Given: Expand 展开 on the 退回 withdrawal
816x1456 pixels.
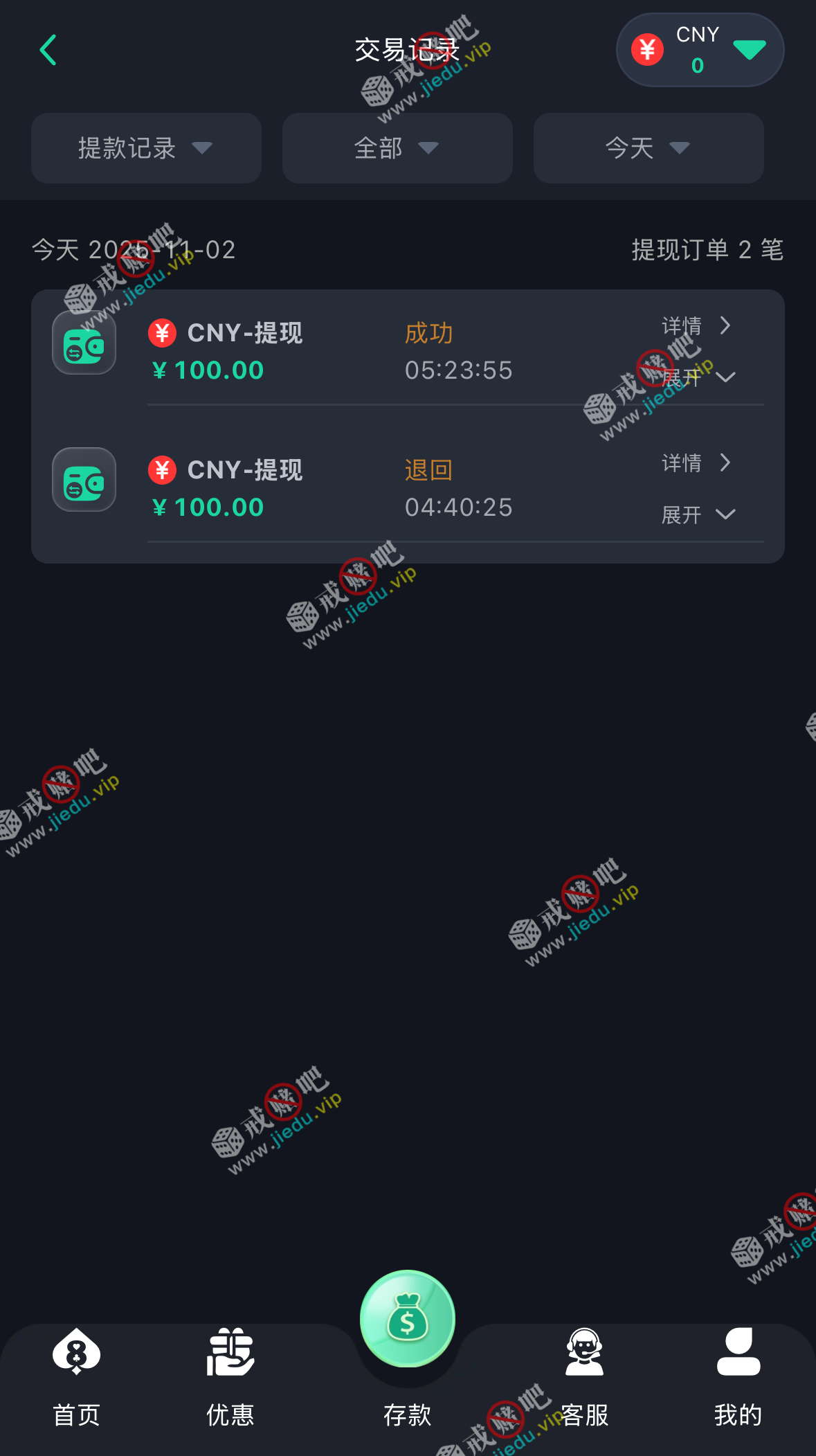Looking at the screenshot, I should [698, 514].
